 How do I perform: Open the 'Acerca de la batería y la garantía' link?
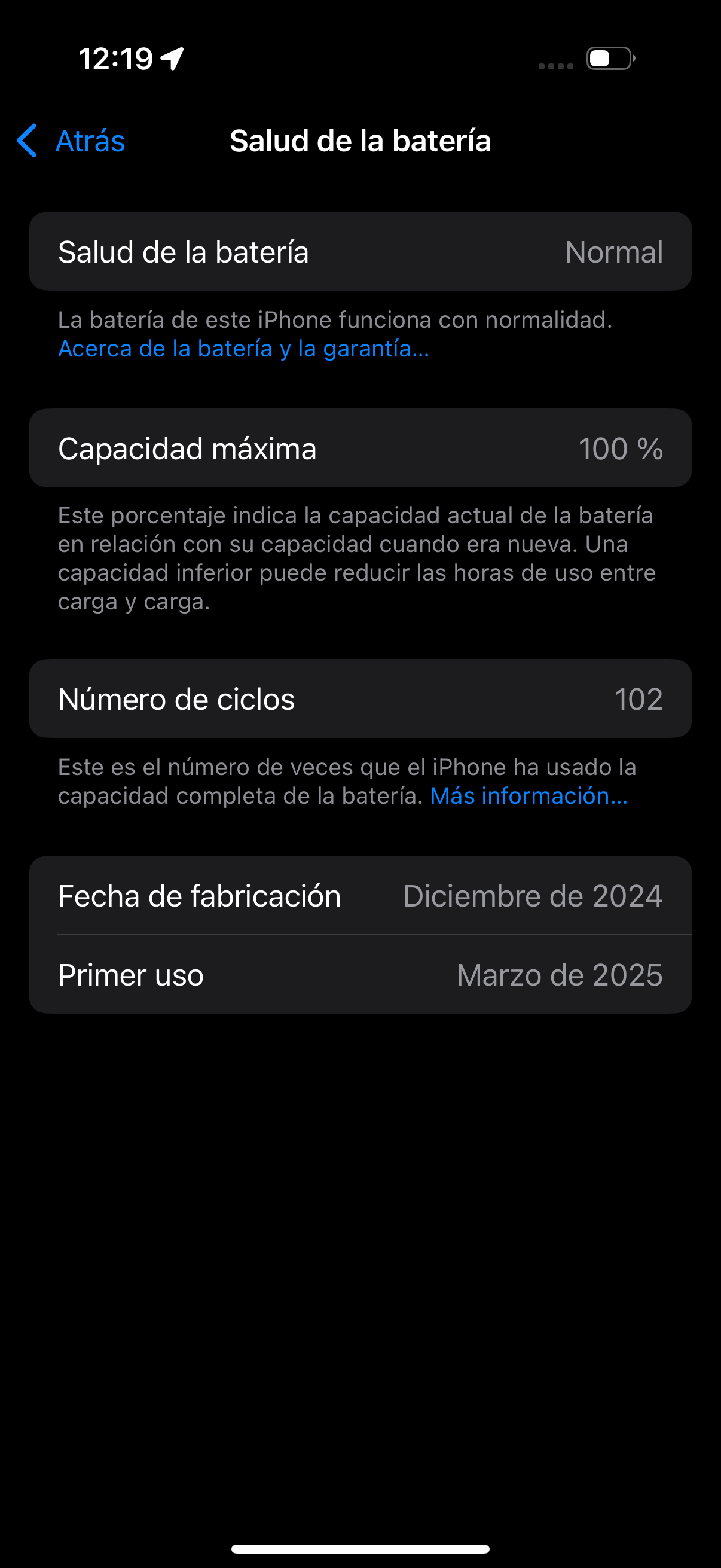(243, 349)
